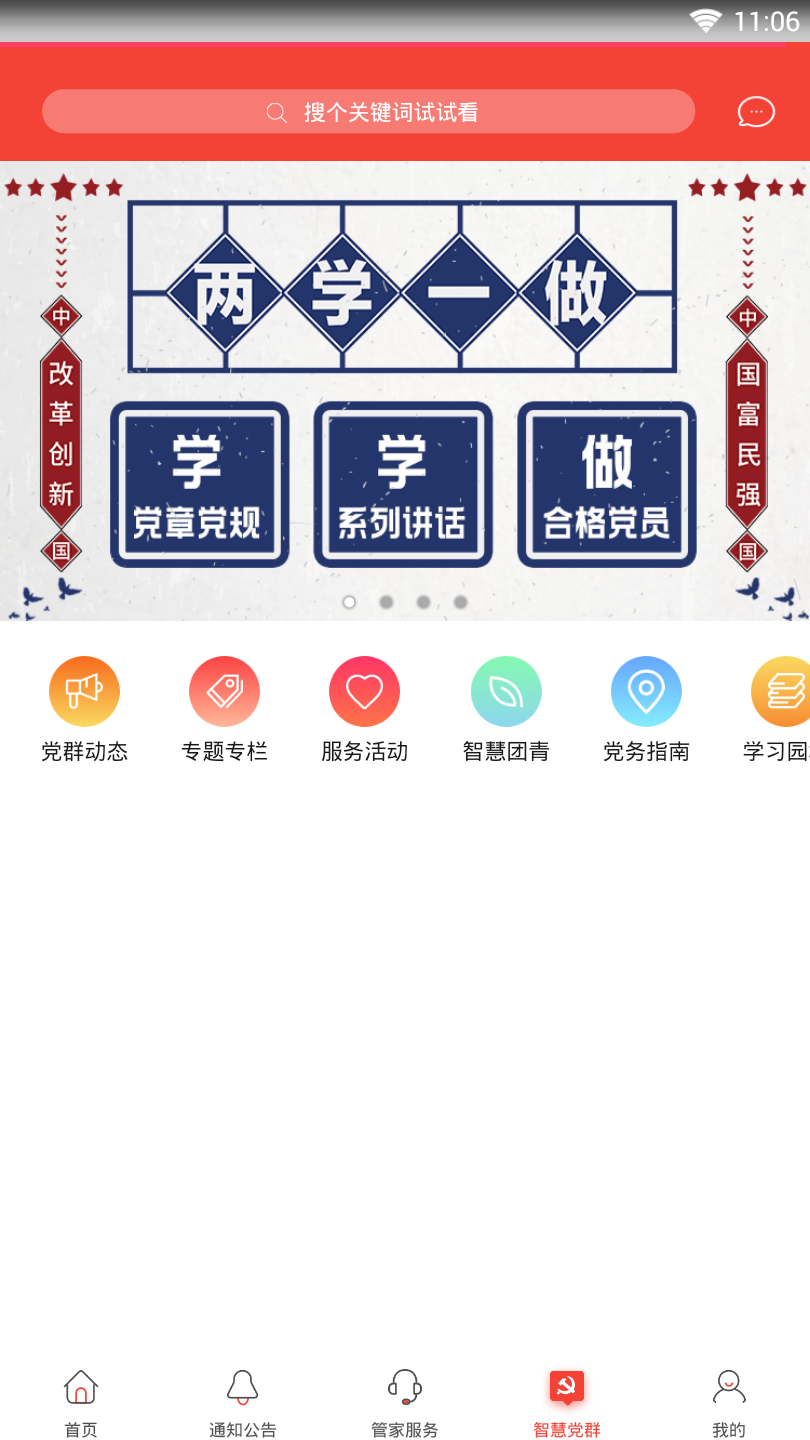Screen dimensions: 810x1440
Task: Open the 学 党章党规 banner card
Action: click(x=200, y=484)
